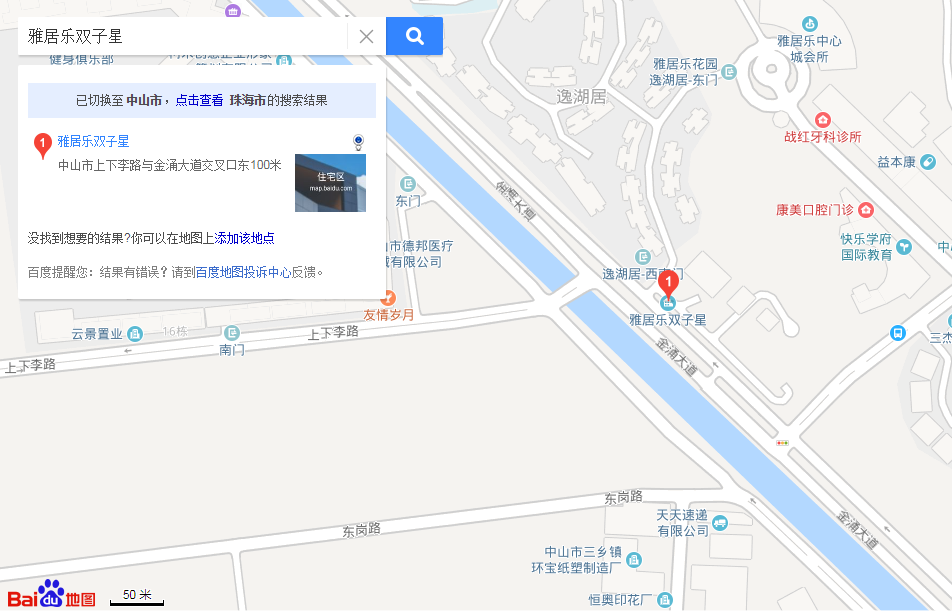Tap the 益本康 map point
The width and height of the screenshot is (952, 611).
point(928,162)
